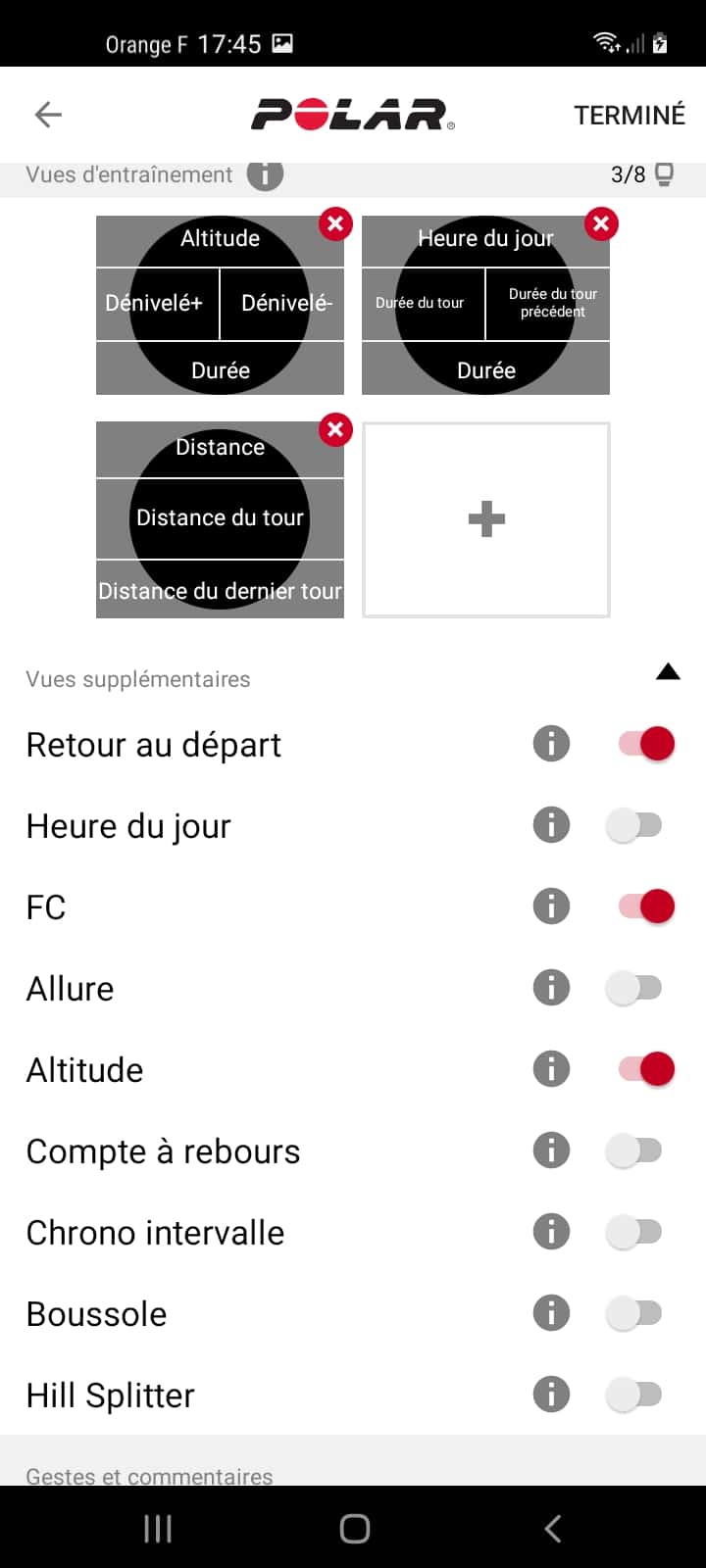Enable Compte à rebours
Viewport: 706px width, 1568px height.
[x=634, y=1151]
